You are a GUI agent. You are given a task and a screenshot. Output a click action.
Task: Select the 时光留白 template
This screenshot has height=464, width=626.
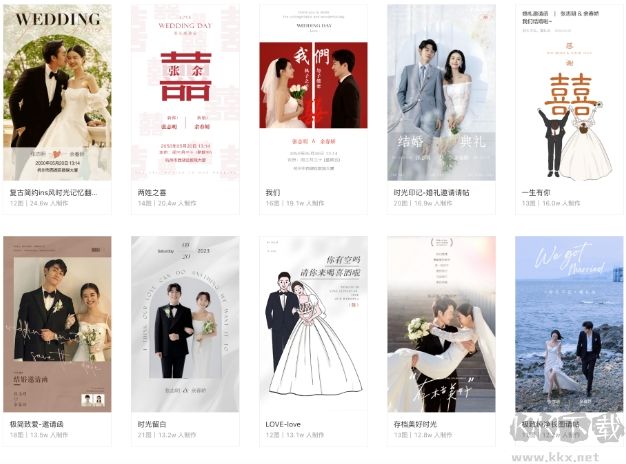pos(185,323)
